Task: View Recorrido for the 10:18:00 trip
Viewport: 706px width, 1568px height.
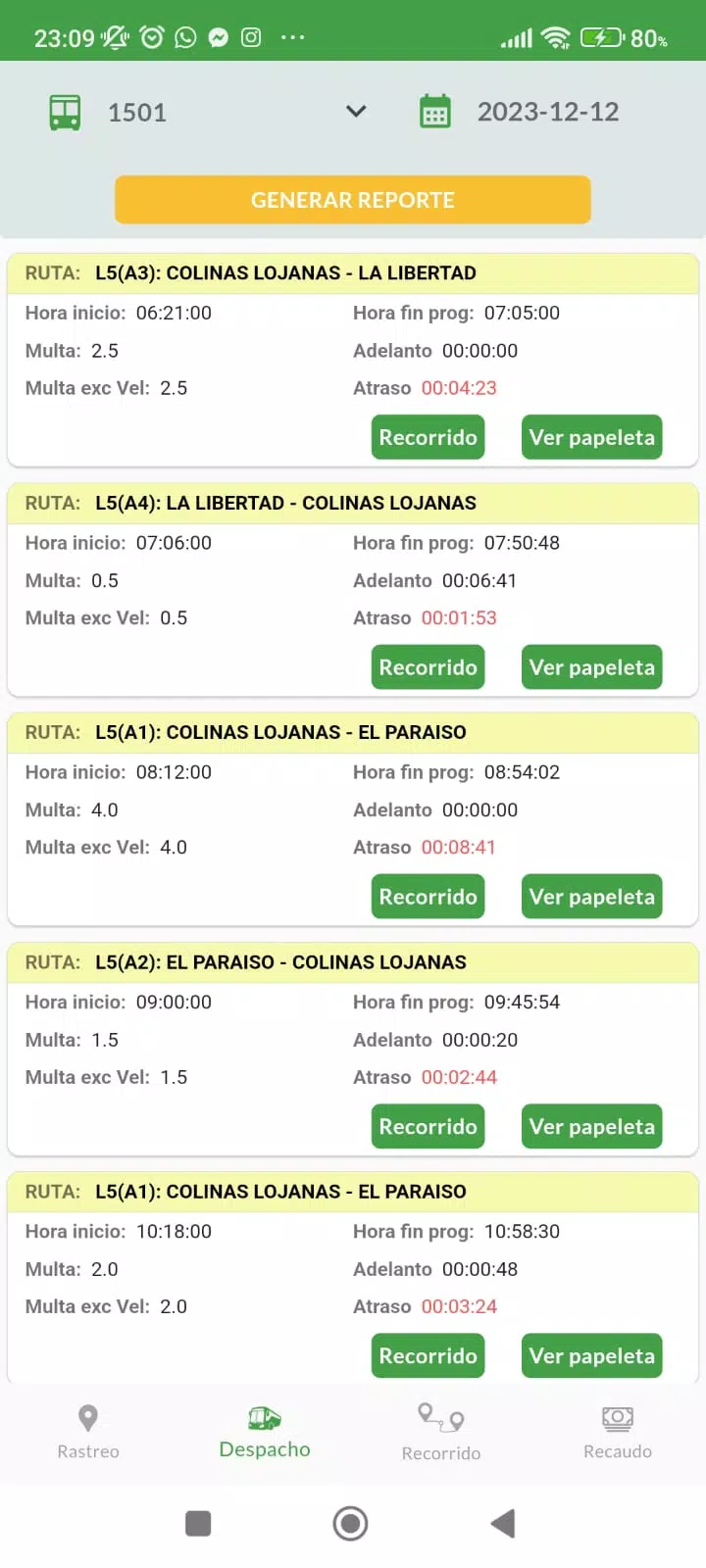Action: point(429,1356)
